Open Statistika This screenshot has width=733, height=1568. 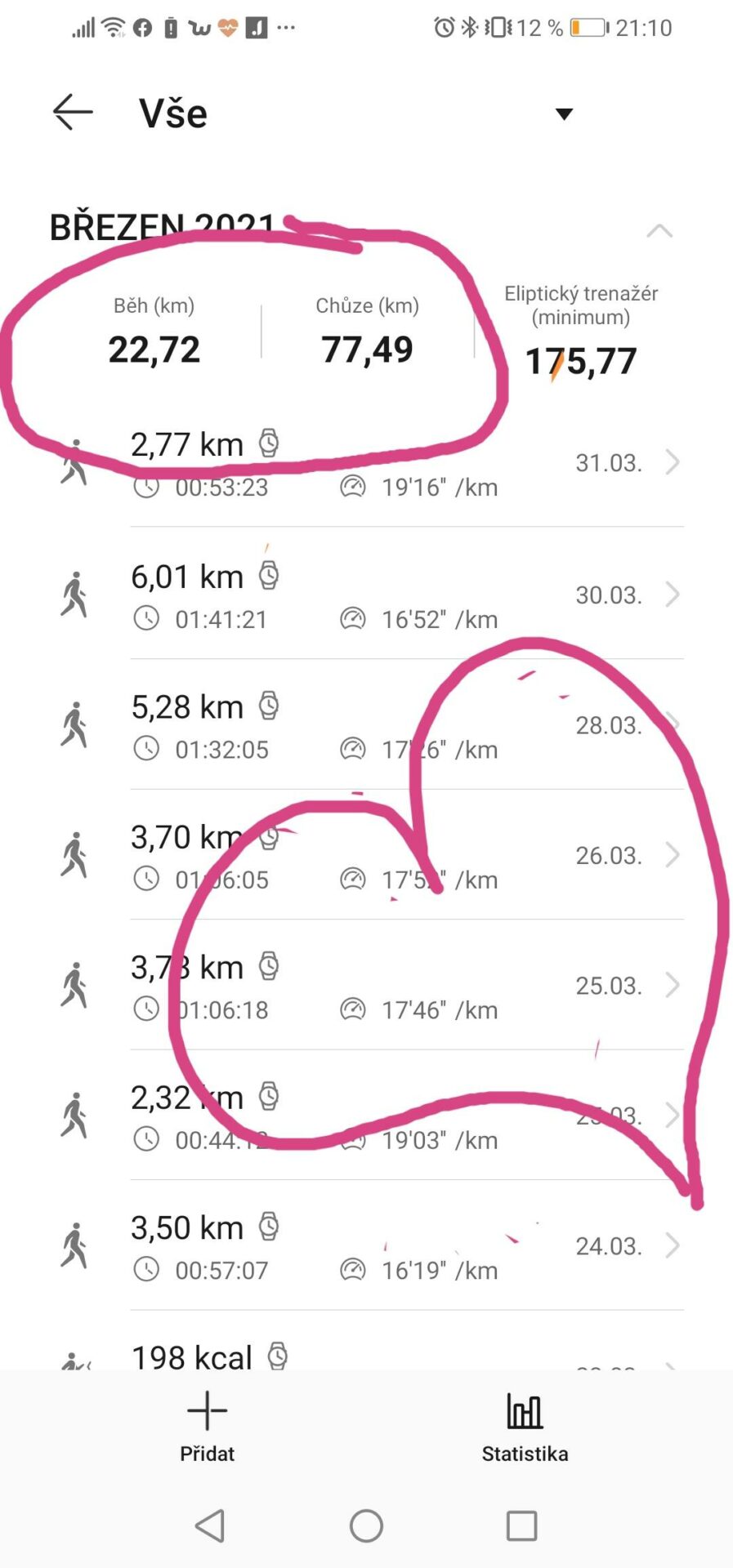(x=525, y=1426)
